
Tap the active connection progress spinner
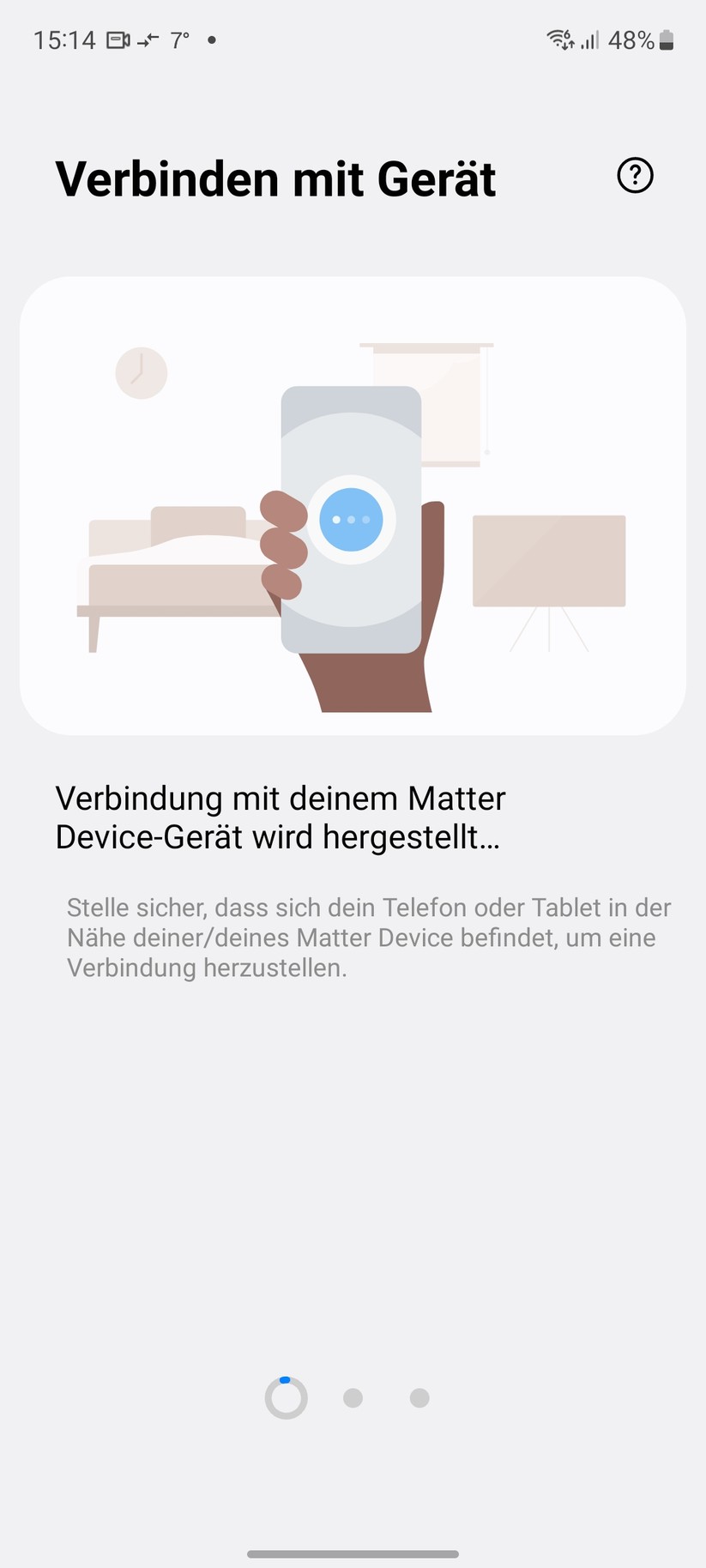click(286, 1397)
